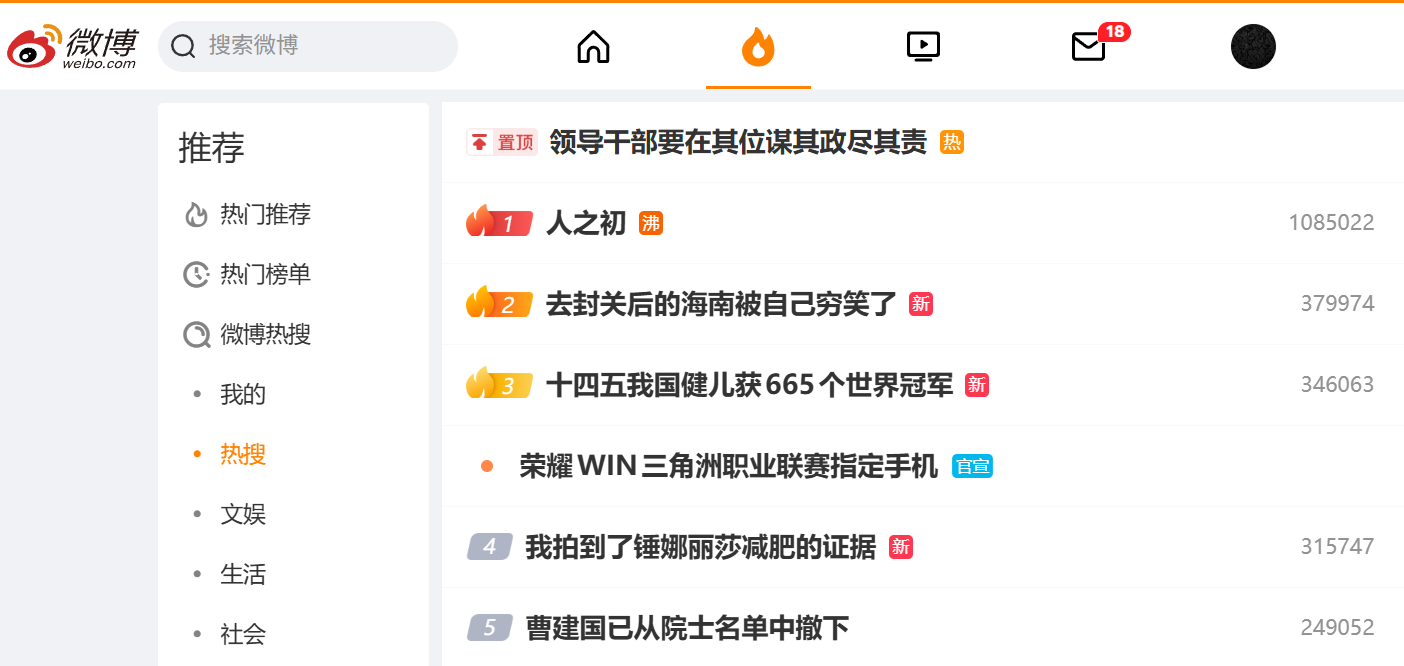Viewport: 1404px width, 666px height.
Task: Open the hot flame tab
Action: pyautogui.click(x=758, y=46)
